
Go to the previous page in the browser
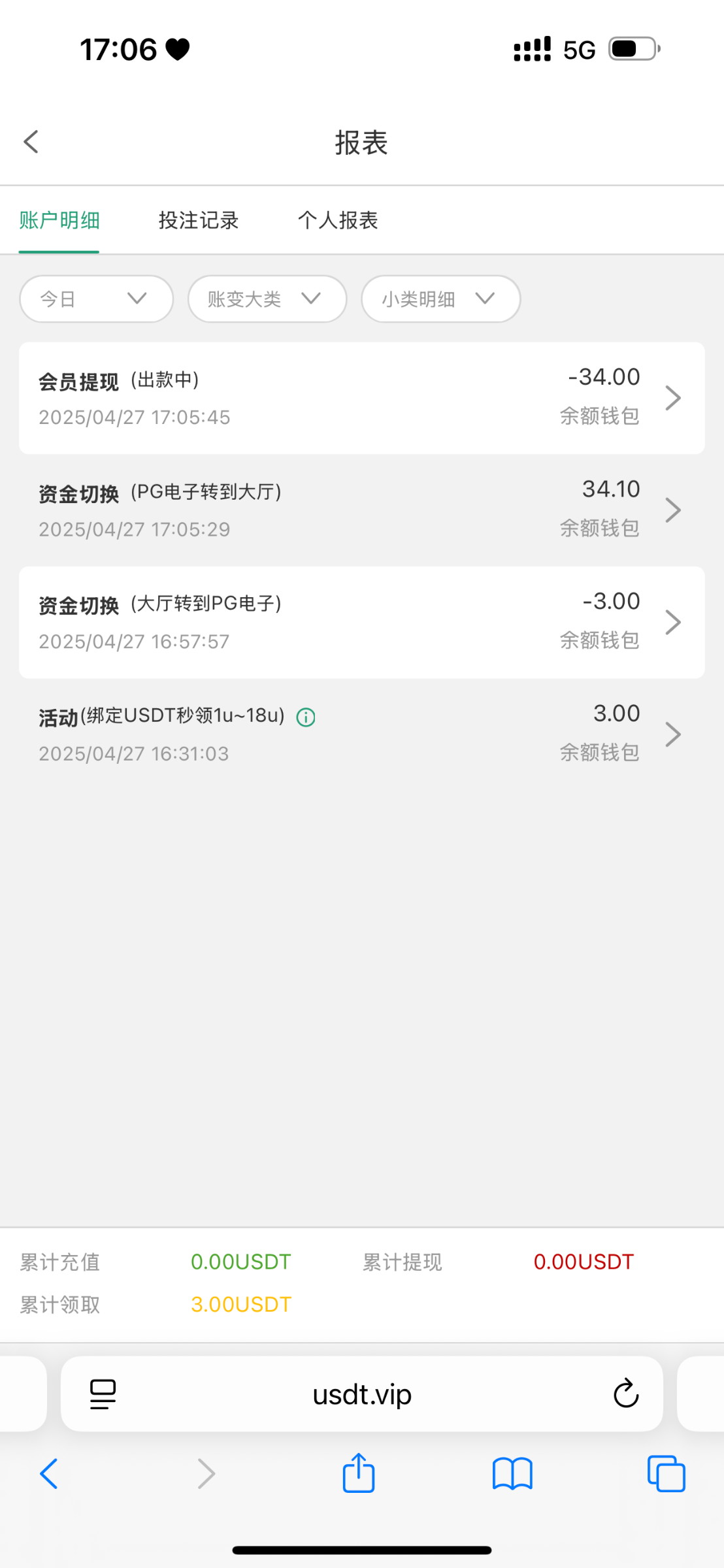[x=49, y=1474]
